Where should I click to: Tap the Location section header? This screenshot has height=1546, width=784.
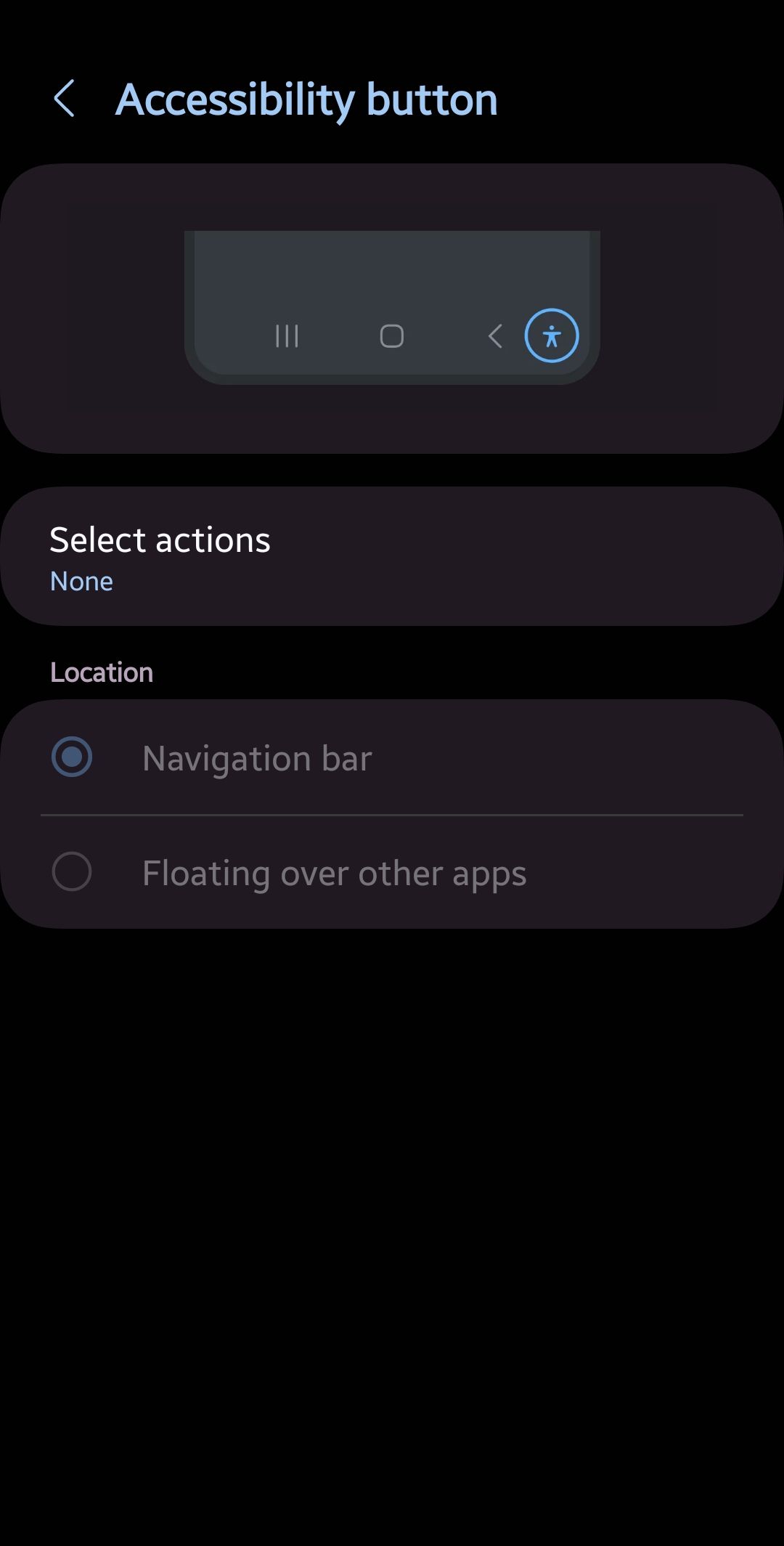tap(102, 672)
